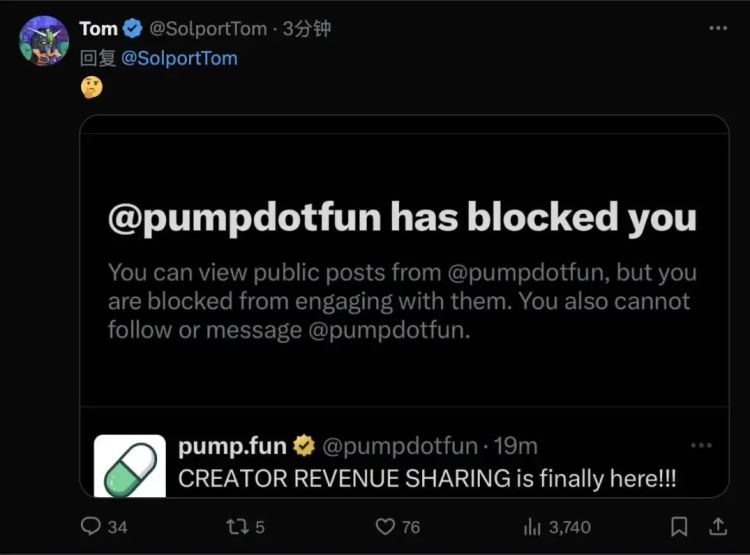Open the tweet's overflow menu

(x=718, y=28)
